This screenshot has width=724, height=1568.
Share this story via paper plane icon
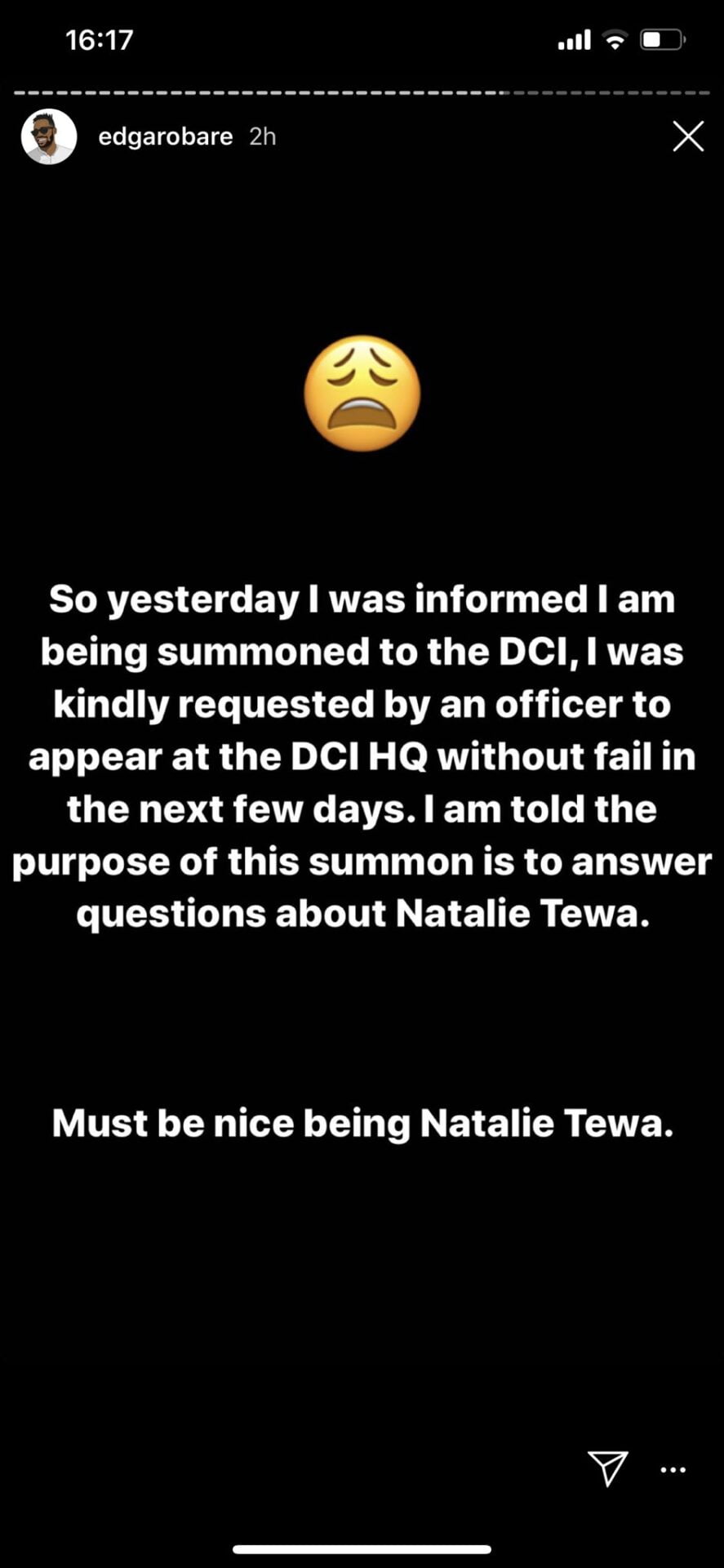tap(607, 1468)
